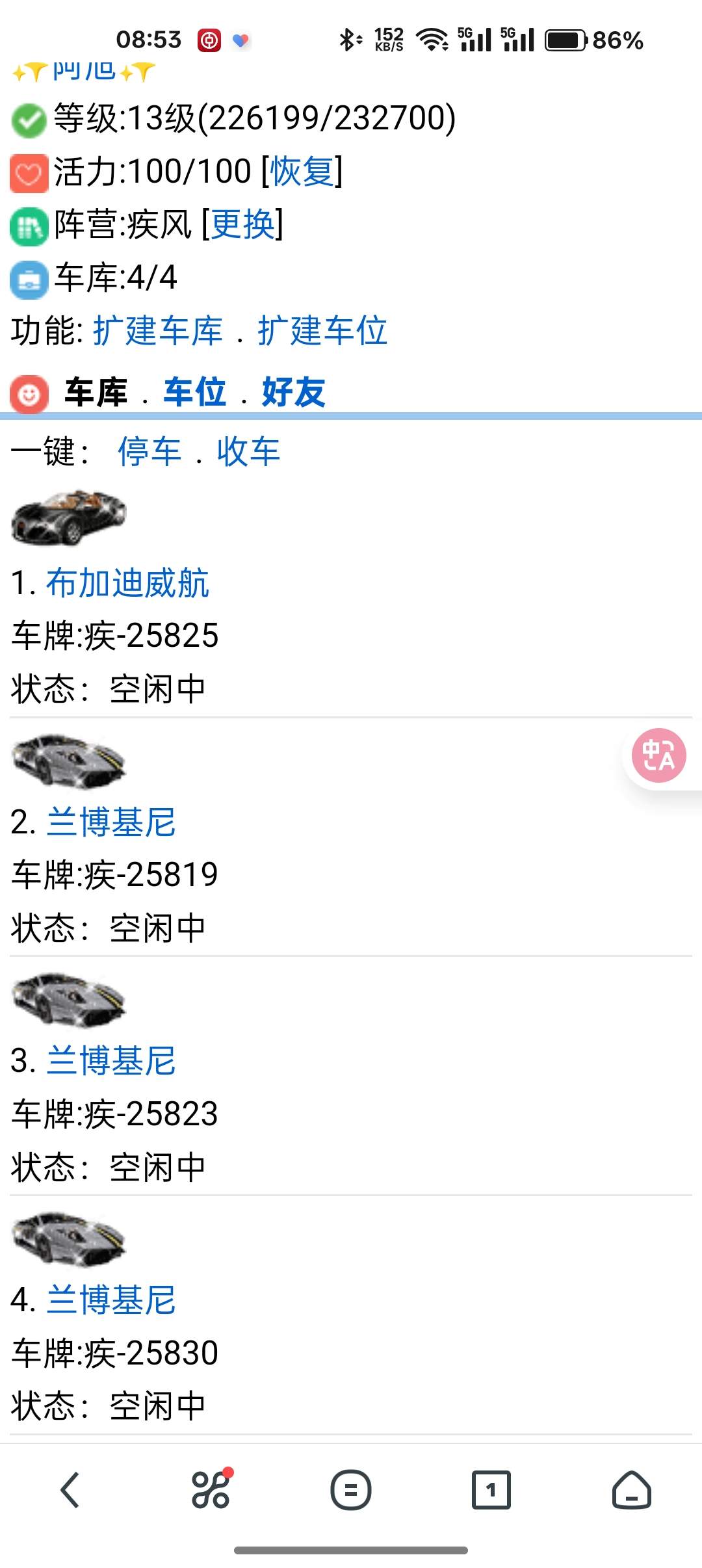Go to the browser home page
The width and height of the screenshot is (702, 1568).
click(x=631, y=1489)
